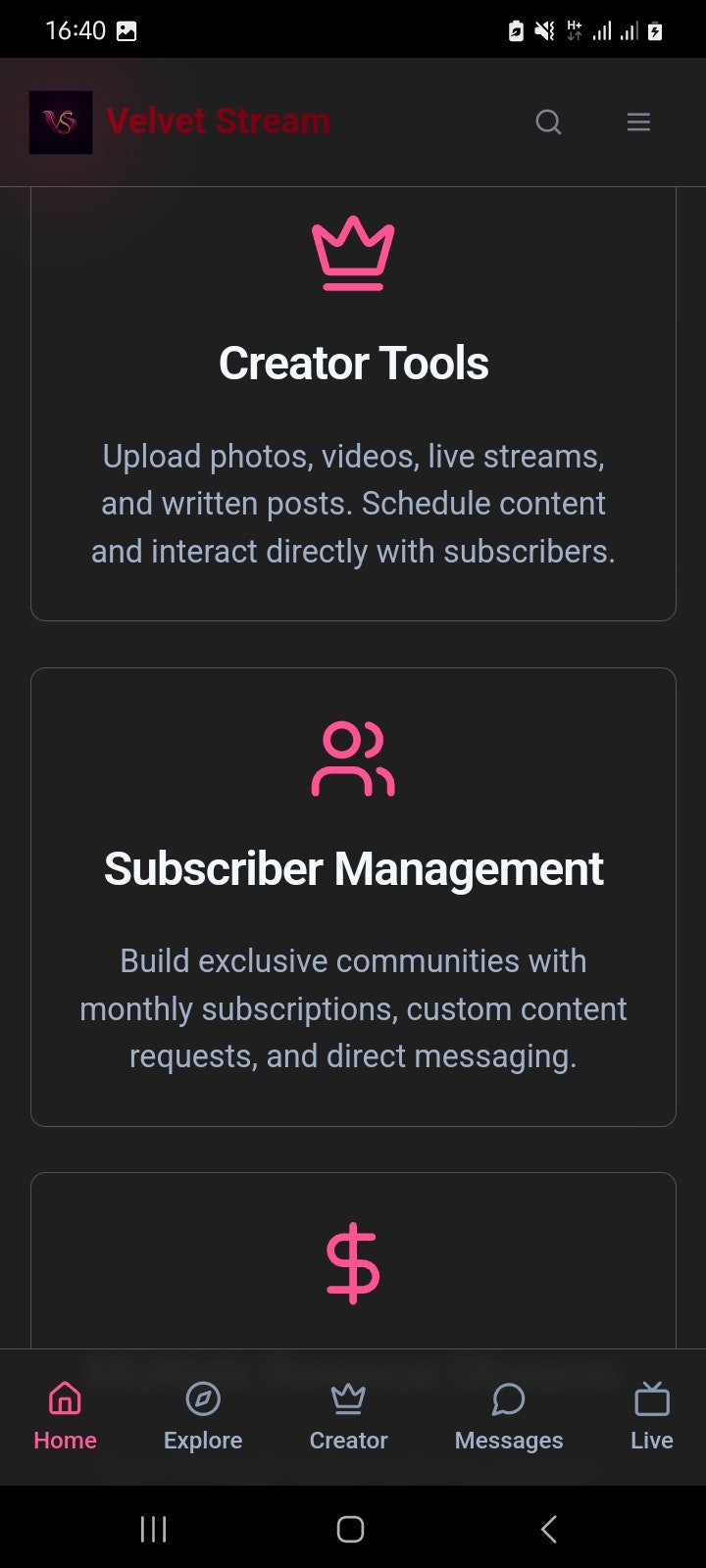Viewport: 706px width, 1568px height.
Task: Open the Creator tab
Action: (348, 1416)
